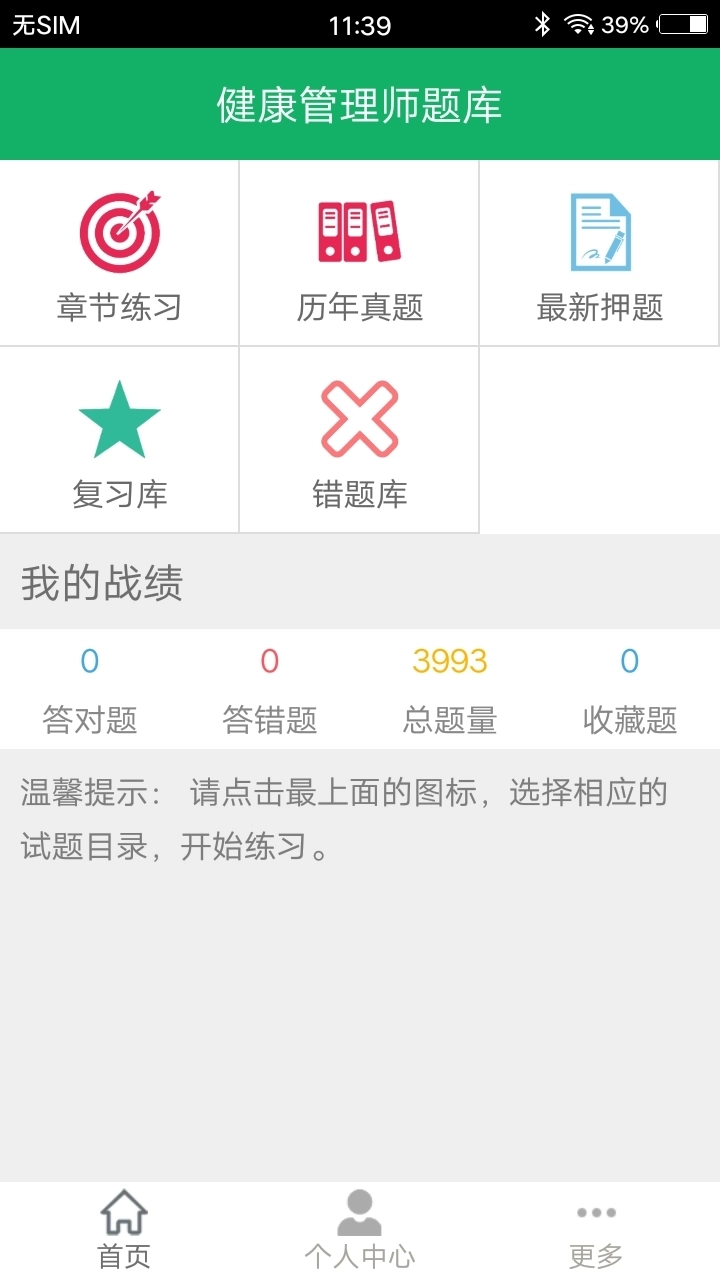Tap the green star icon for 复习库
Viewport: 720px width, 1280px height.
(x=120, y=415)
